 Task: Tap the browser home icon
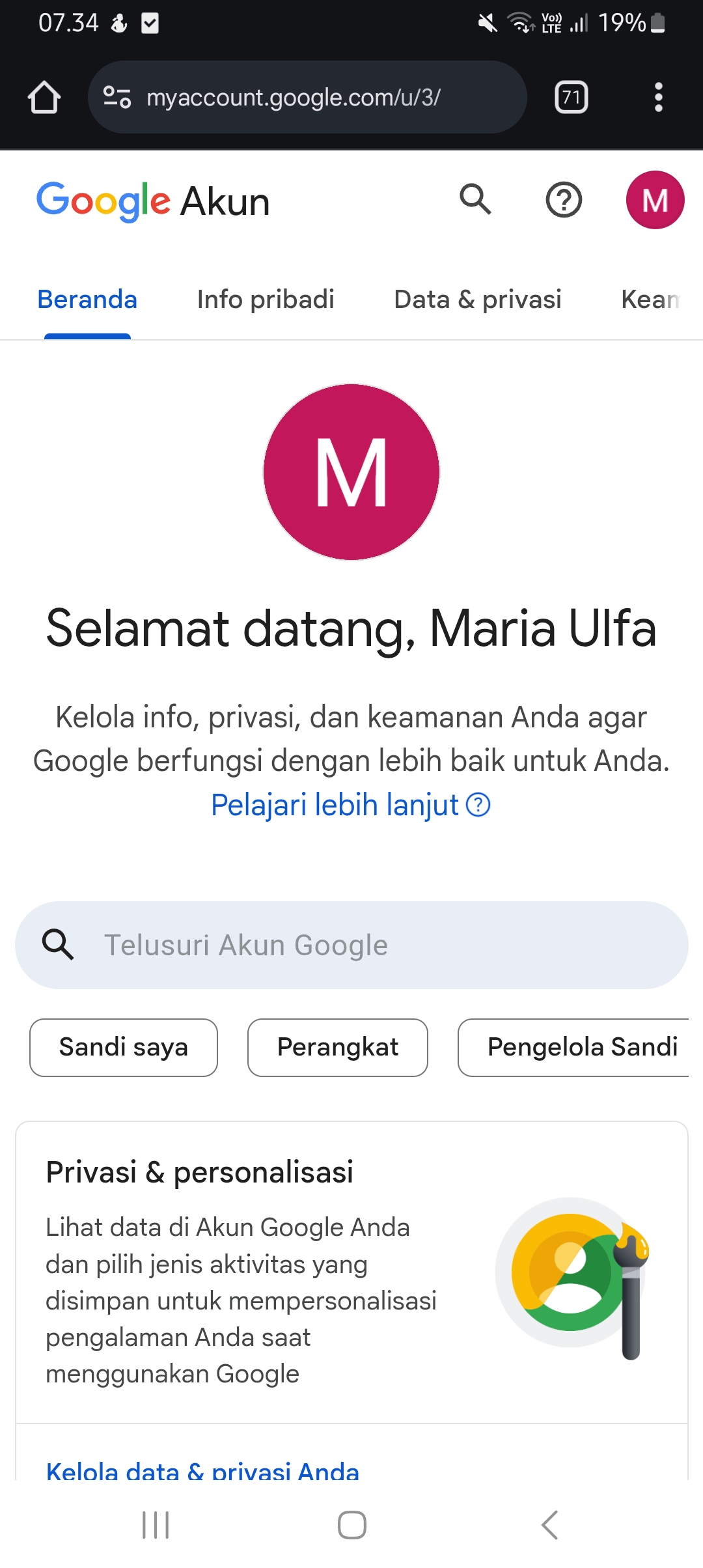tap(44, 98)
